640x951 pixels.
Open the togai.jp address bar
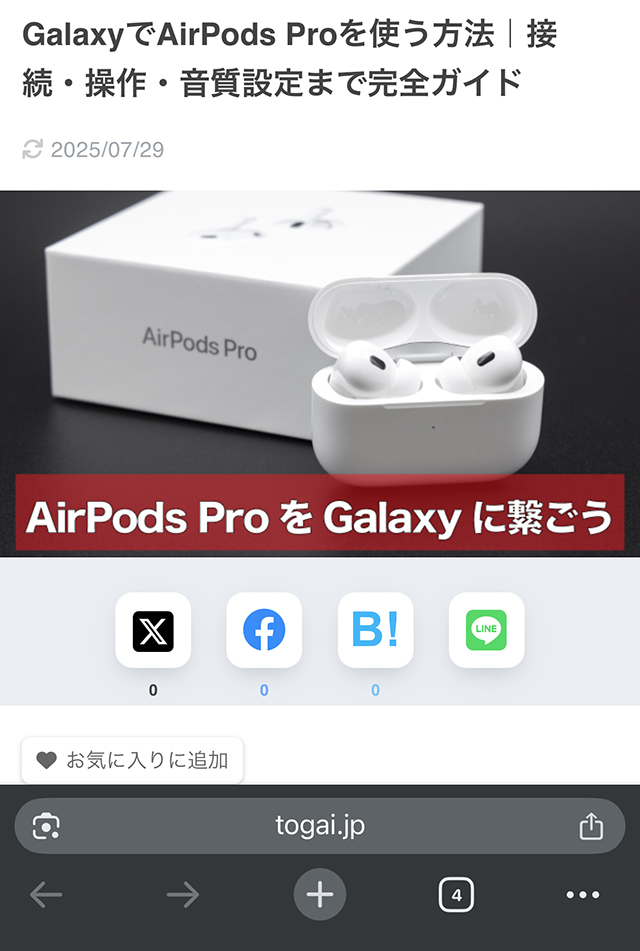click(320, 825)
